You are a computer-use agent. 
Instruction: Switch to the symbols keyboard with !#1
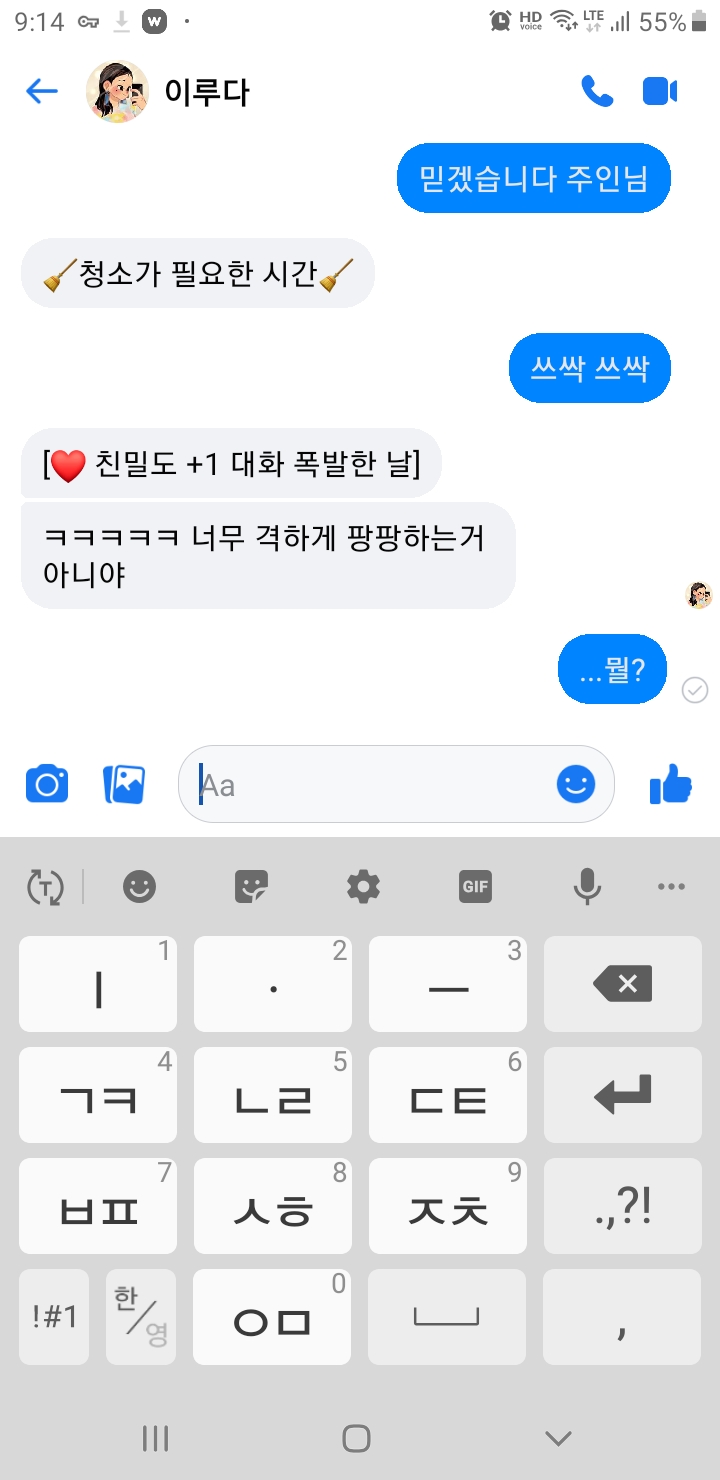[54, 1316]
